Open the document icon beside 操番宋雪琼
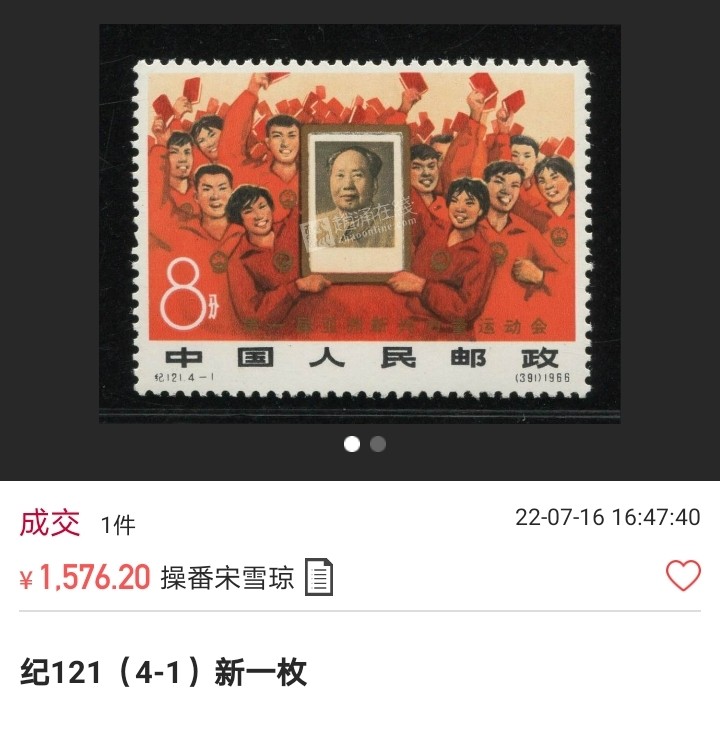This screenshot has width=720, height=733. pyautogui.click(x=318, y=578)
